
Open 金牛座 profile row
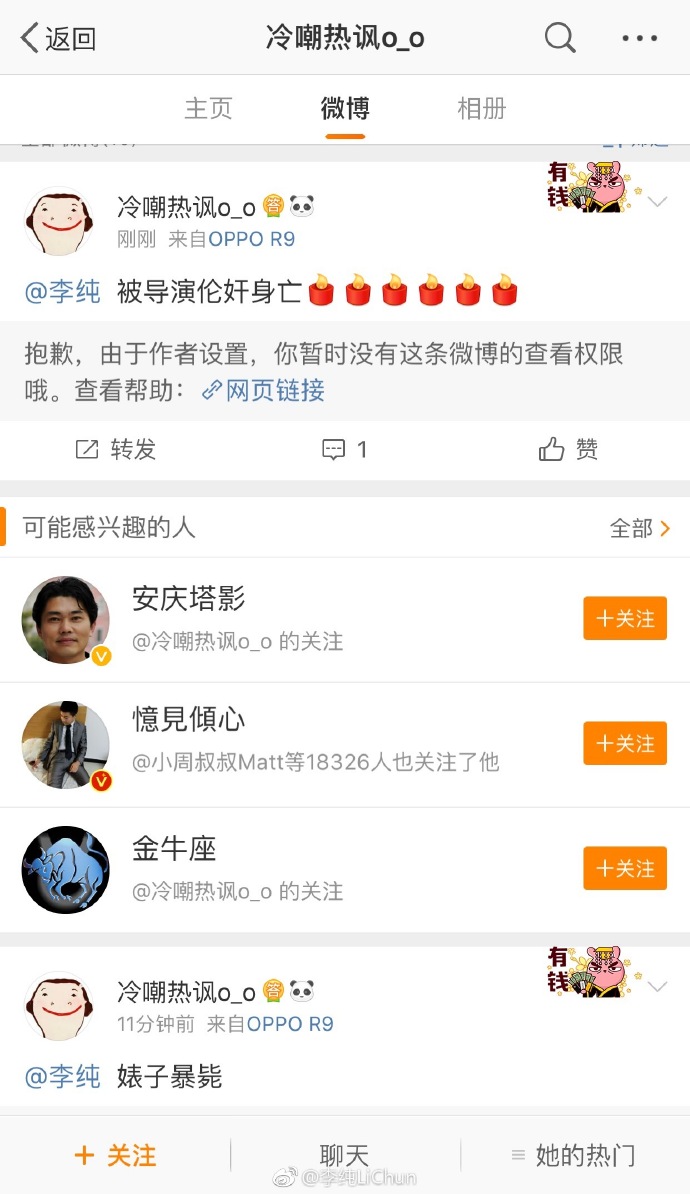pos(300,869)
